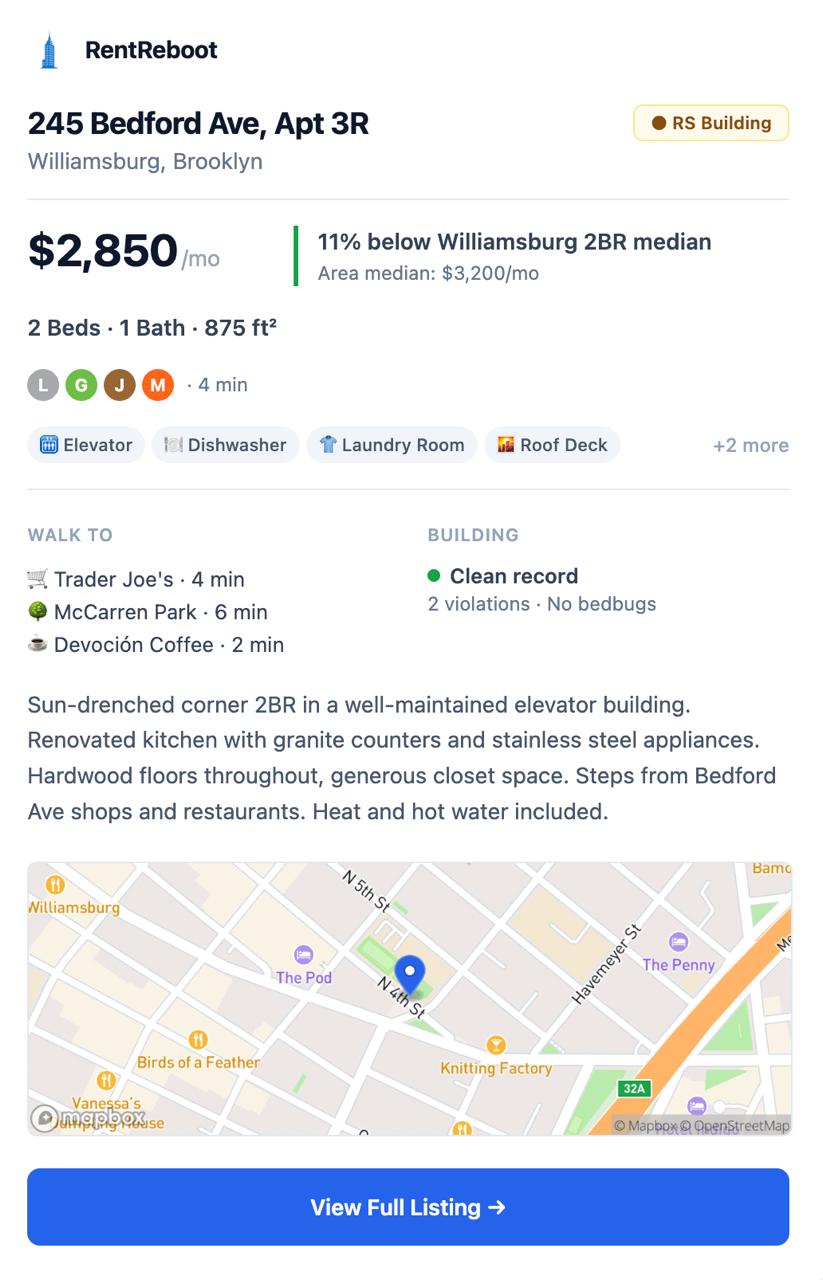Expand the +2 more amenities
The width and height of the screenshot is (823, 1280).
(750, 444)
